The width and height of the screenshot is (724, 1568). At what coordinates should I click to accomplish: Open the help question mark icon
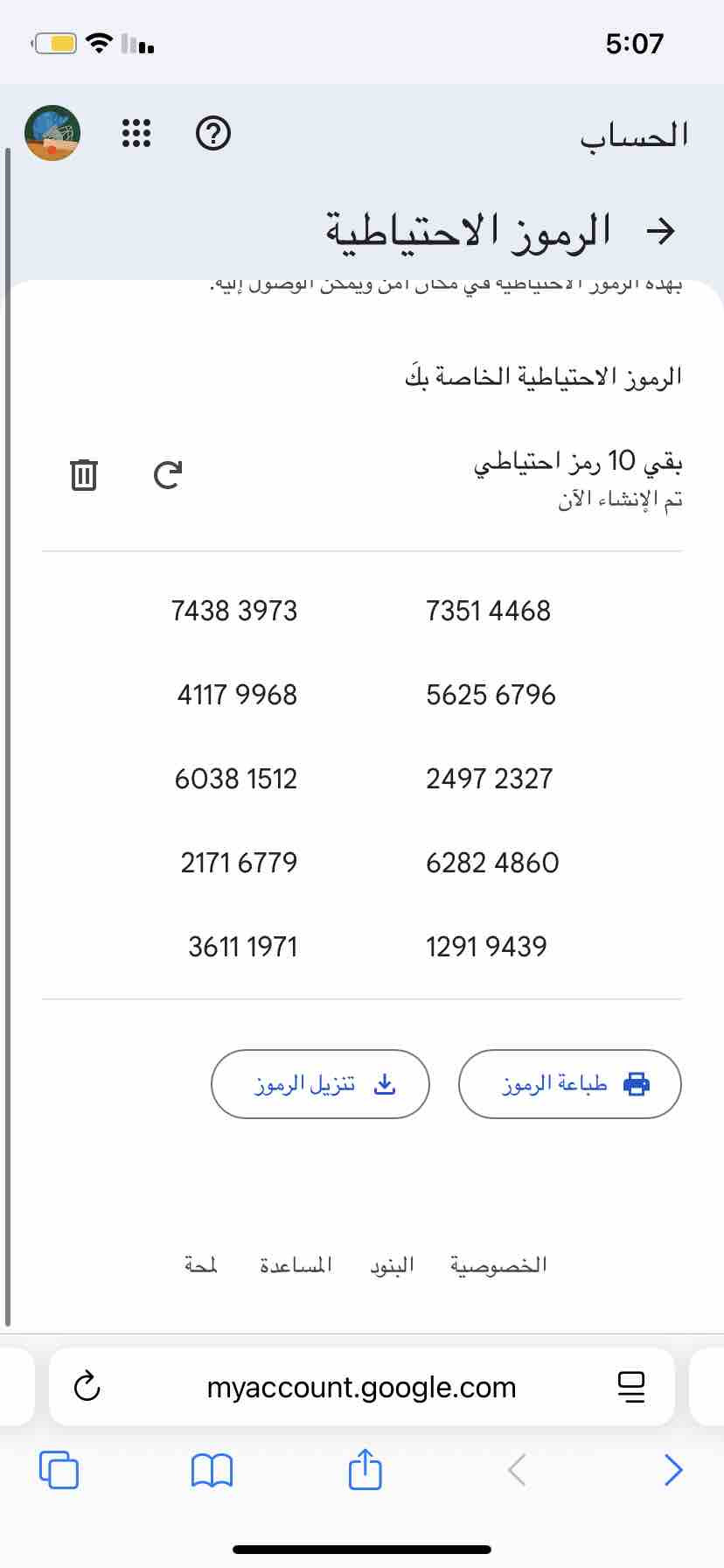point(213,134)
